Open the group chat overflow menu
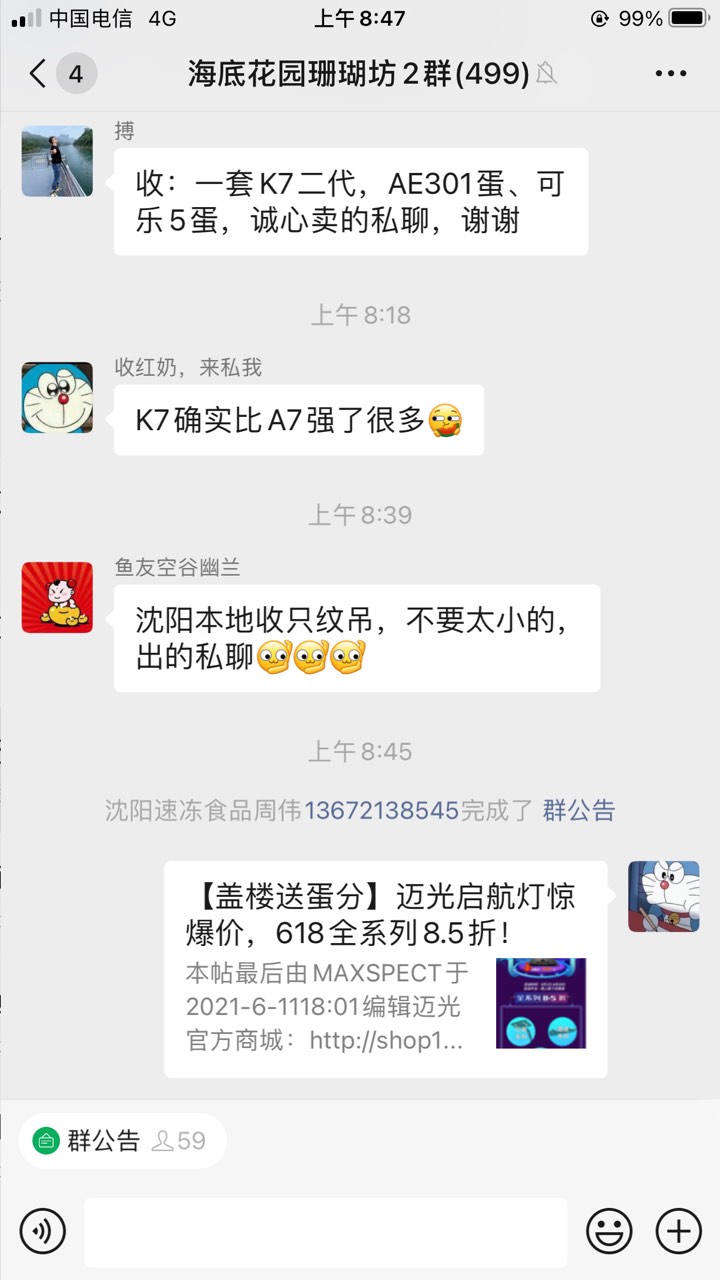 [x=671, y=73]
